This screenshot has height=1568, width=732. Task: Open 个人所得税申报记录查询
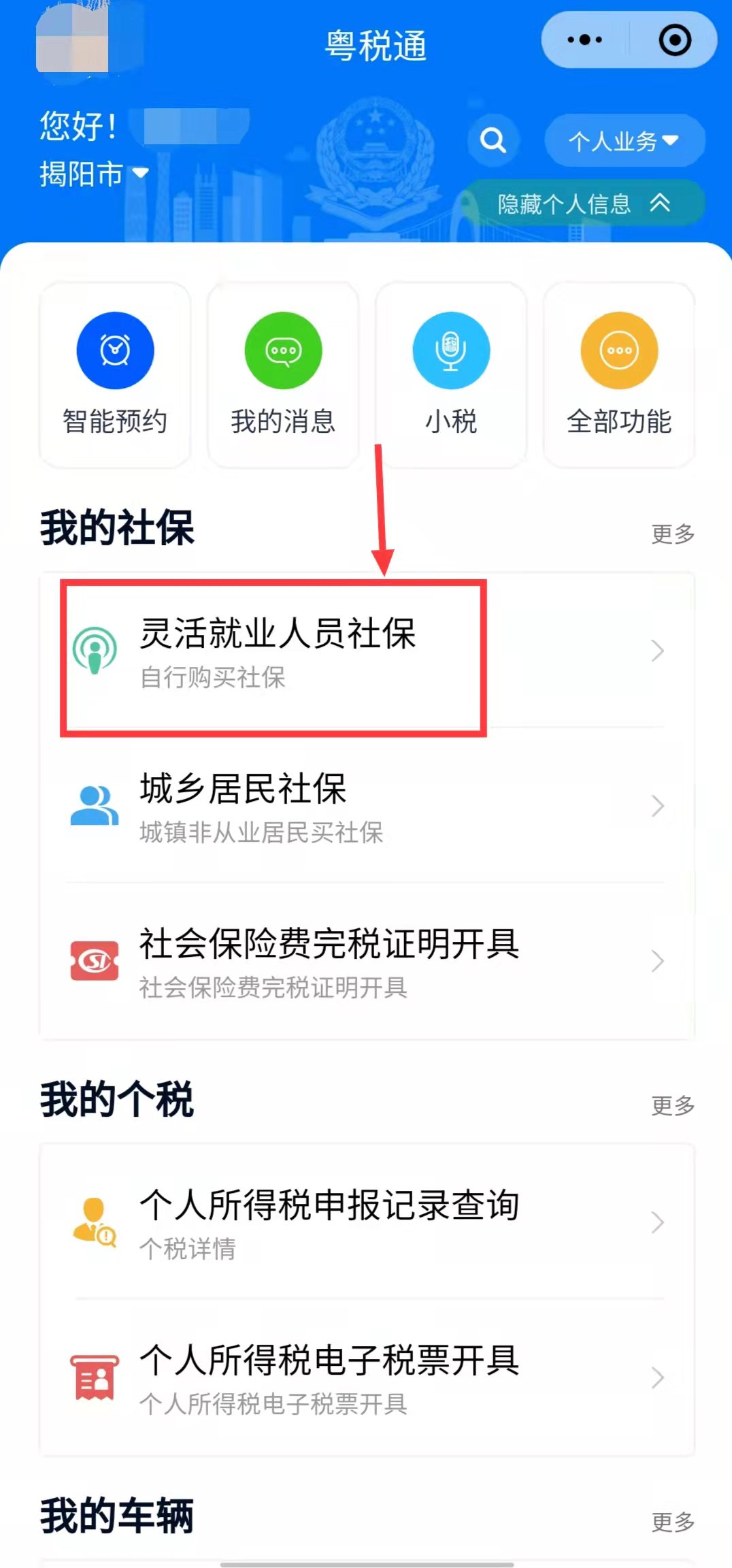(366, 1223)
